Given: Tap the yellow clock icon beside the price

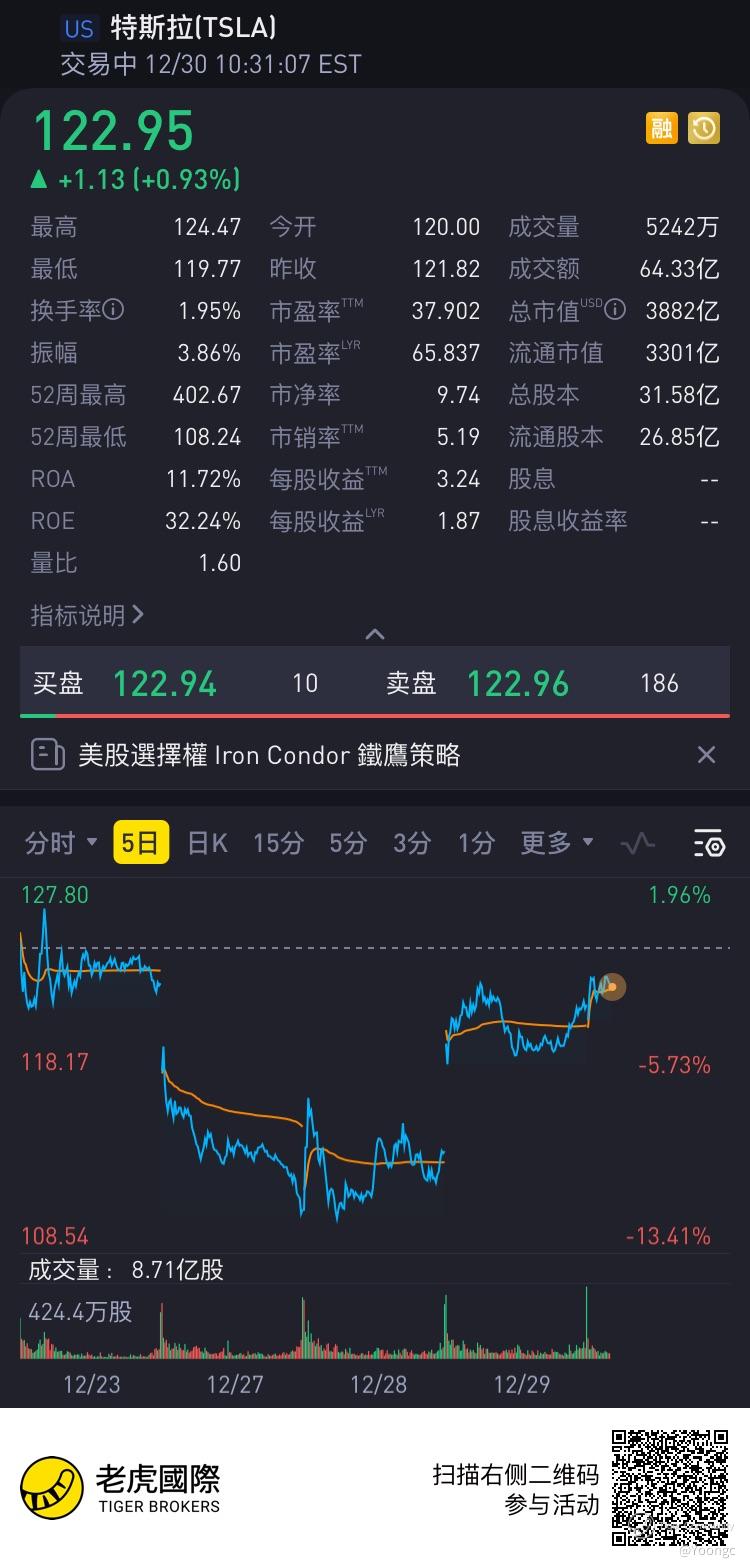Looking at the screenshot, I should point(704,128).
